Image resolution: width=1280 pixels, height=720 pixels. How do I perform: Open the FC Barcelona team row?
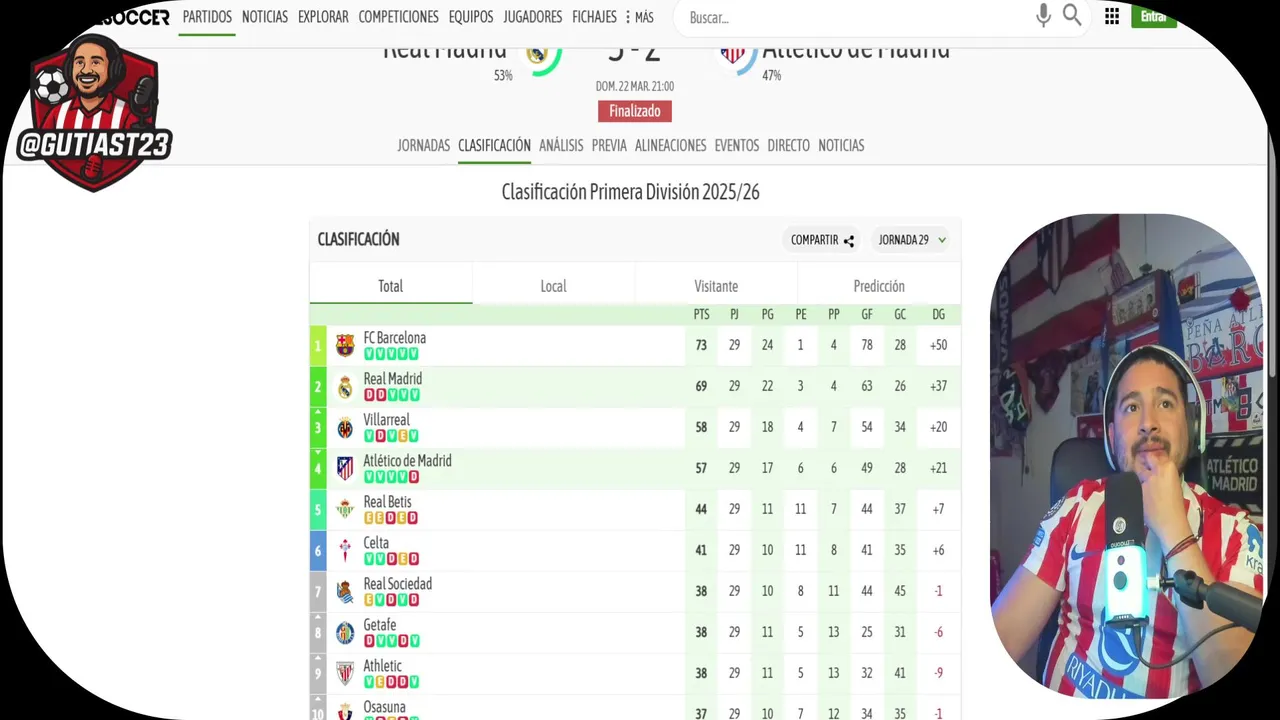tap(394, 338)
